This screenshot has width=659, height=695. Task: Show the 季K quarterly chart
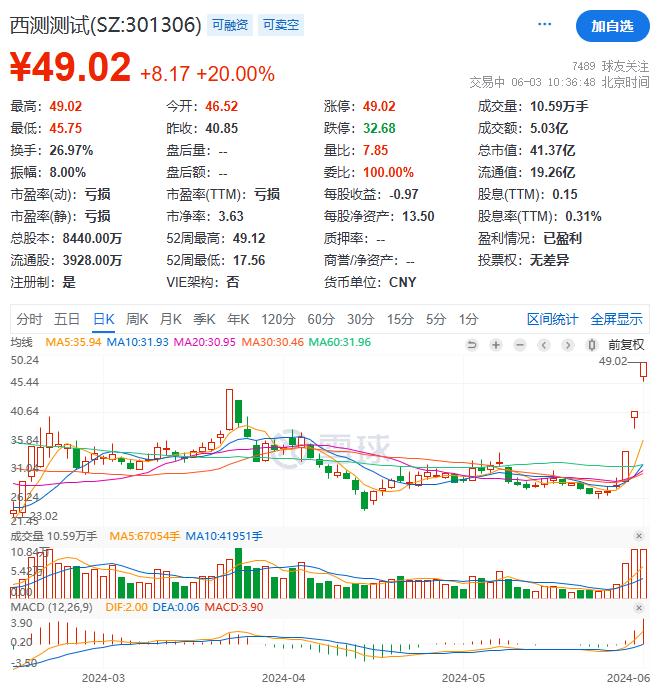(204, 319)
